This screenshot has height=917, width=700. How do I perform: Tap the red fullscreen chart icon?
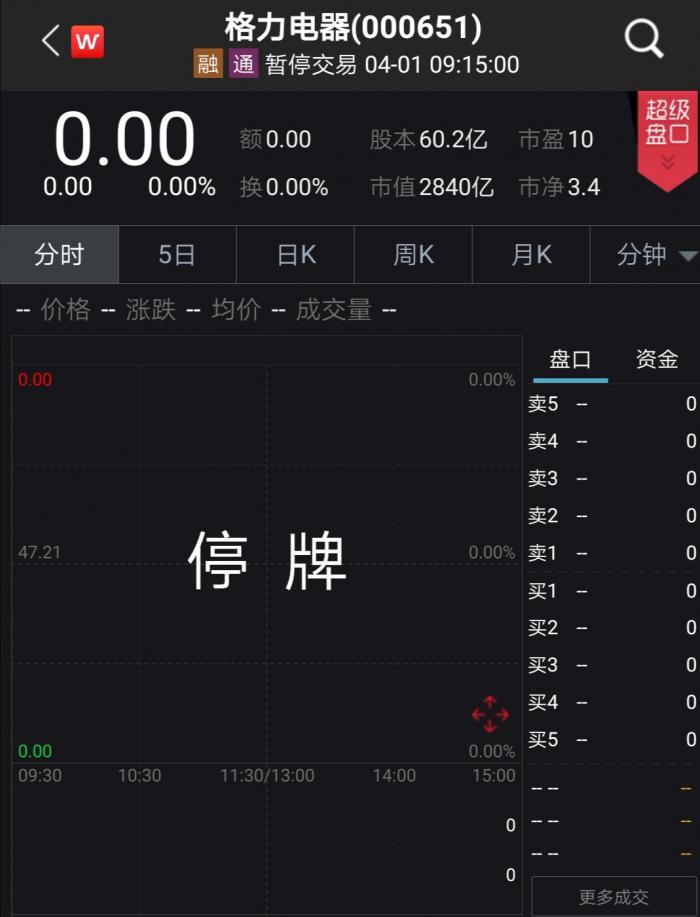490,714
